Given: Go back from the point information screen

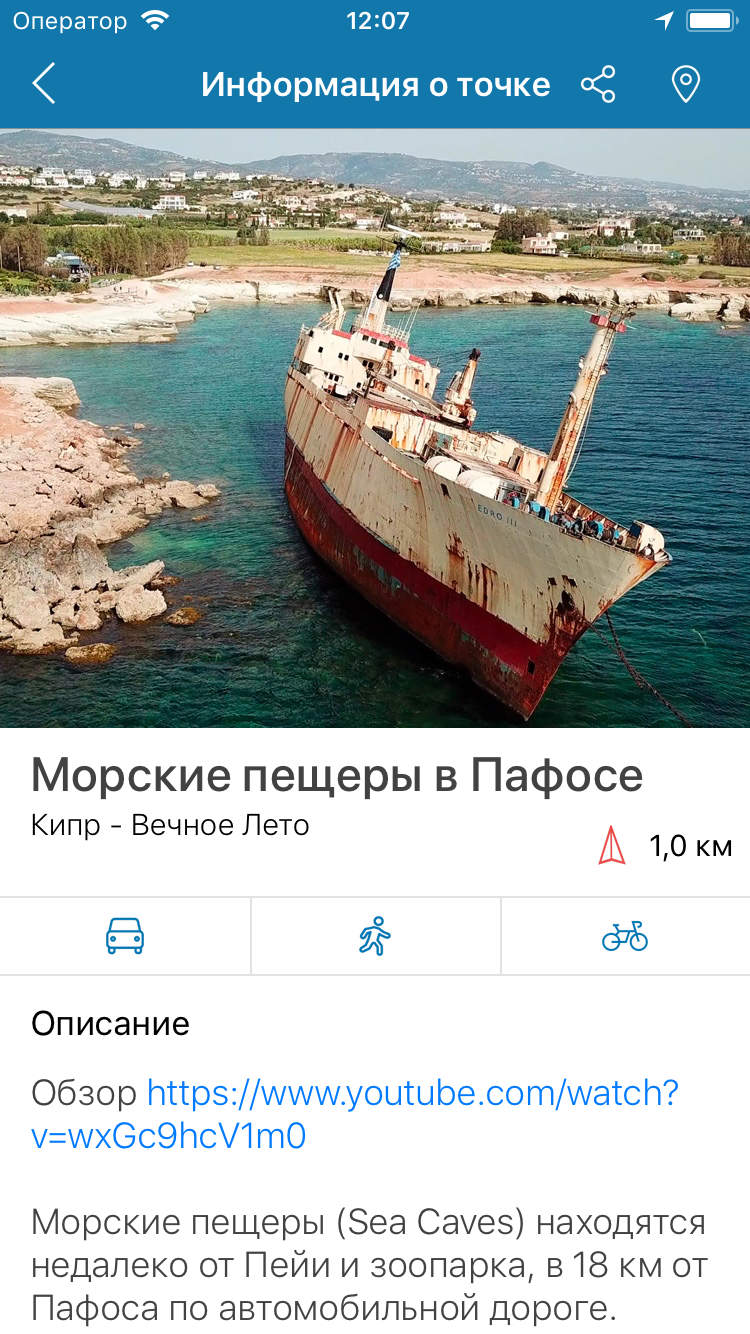Looking at the screenshot, I should (x=43, y=85).
